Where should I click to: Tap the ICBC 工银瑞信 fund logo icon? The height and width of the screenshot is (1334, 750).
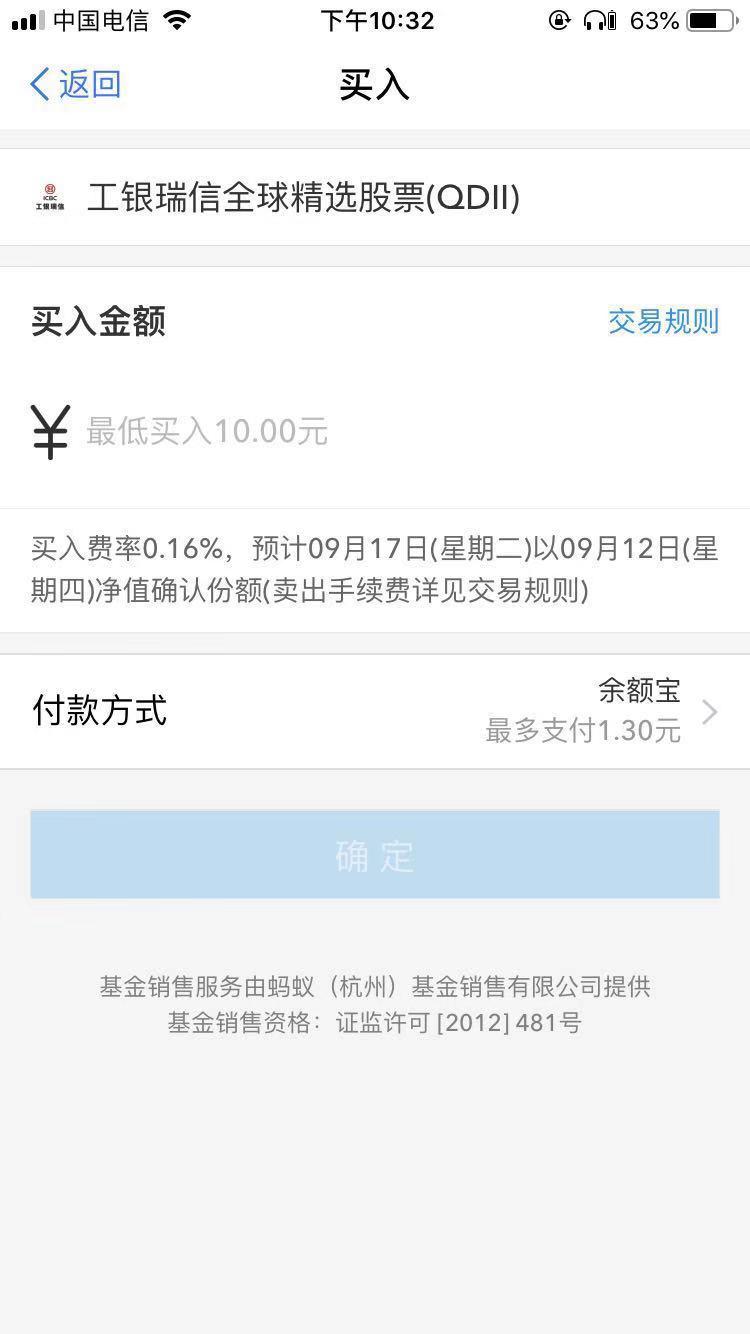[51, 196]
